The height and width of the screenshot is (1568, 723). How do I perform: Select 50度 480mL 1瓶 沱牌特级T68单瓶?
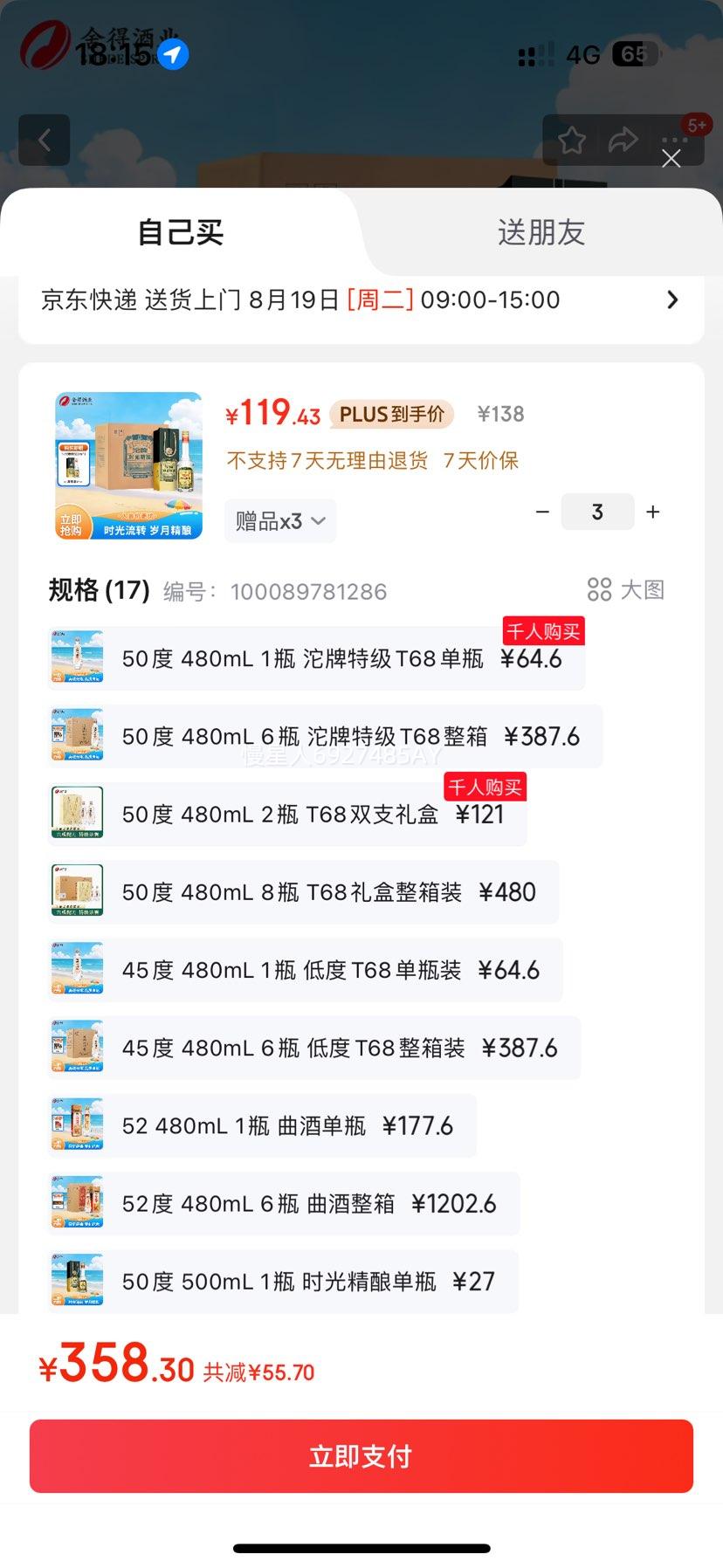[x=316, y=658]
